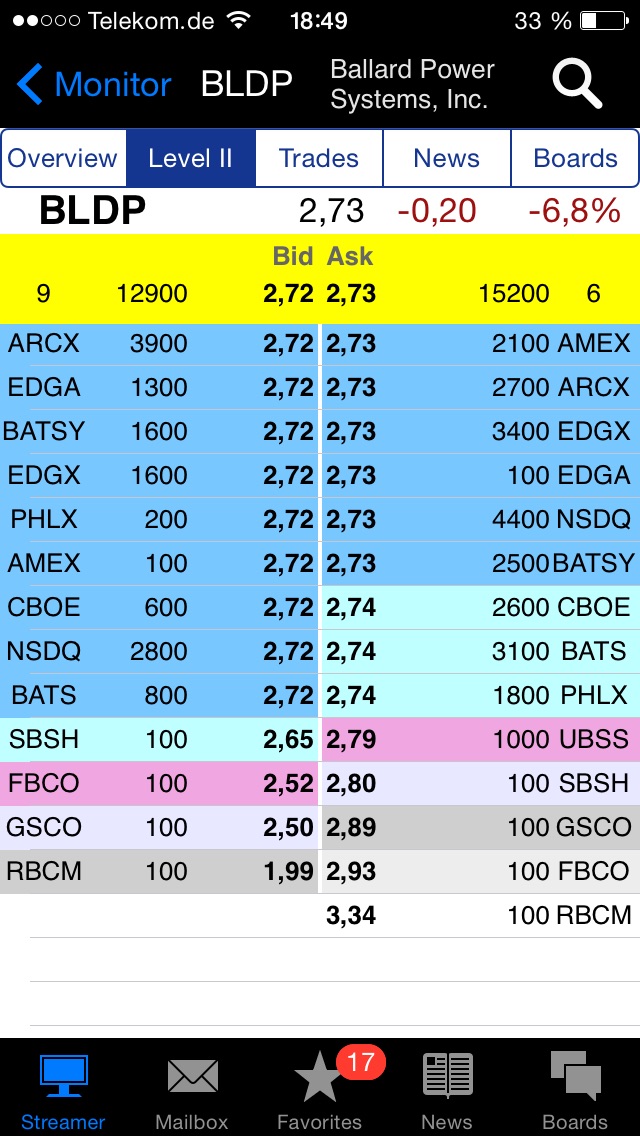Open the Boards top tab

pos(575,158)
